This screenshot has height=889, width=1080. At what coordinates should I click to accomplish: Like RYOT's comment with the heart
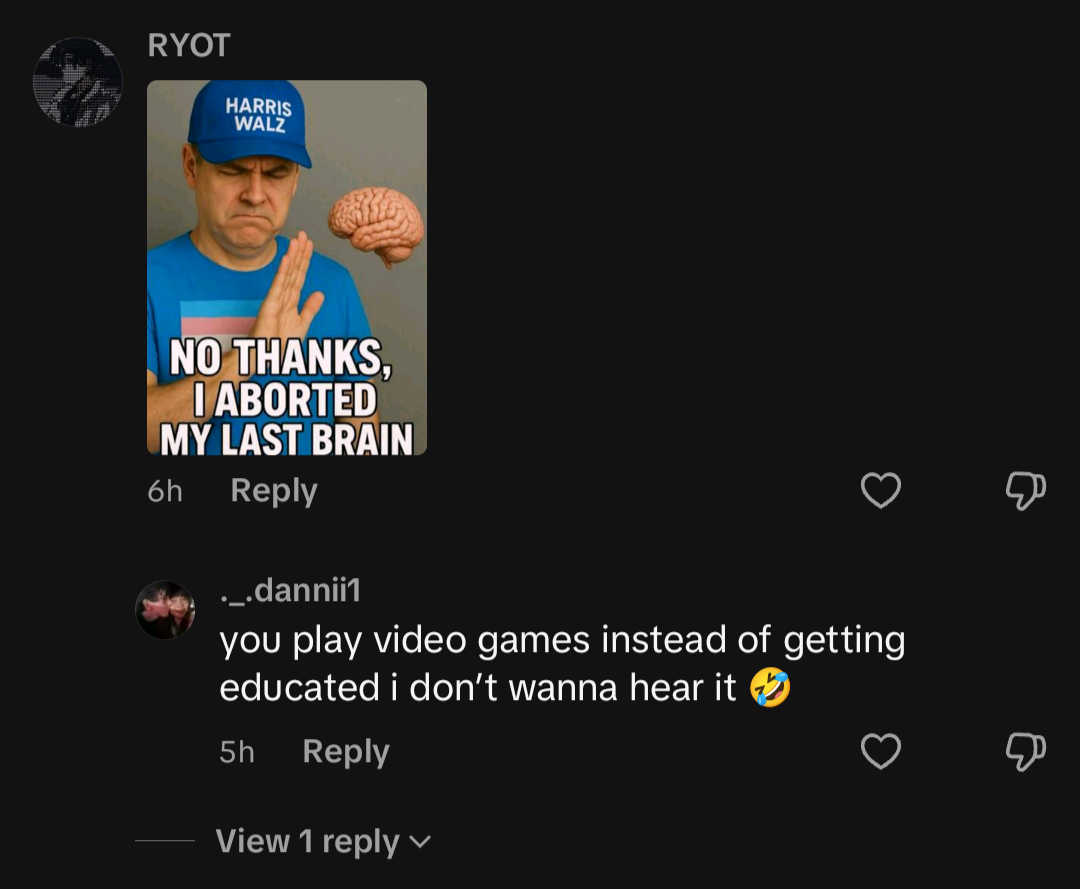point(881,490)
